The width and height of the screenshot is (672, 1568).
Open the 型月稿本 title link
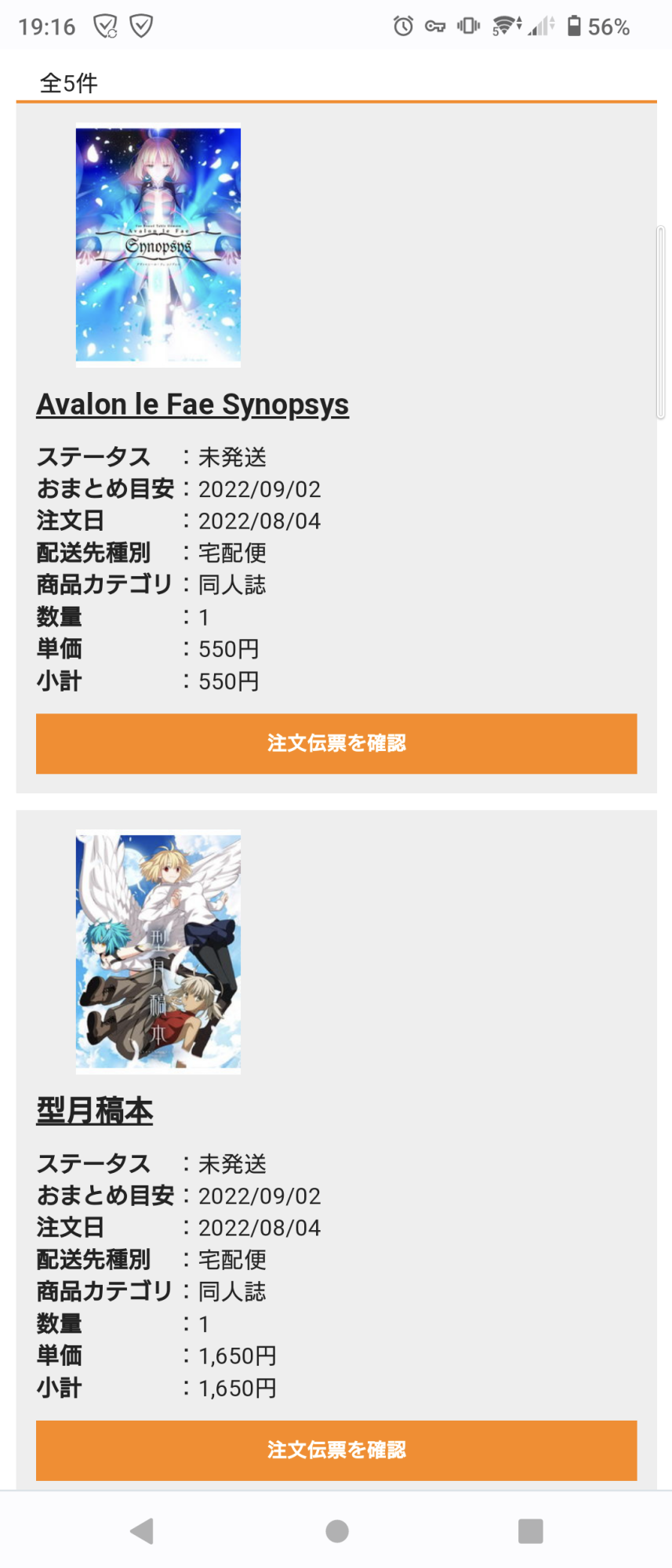(x=95, y=1110)
